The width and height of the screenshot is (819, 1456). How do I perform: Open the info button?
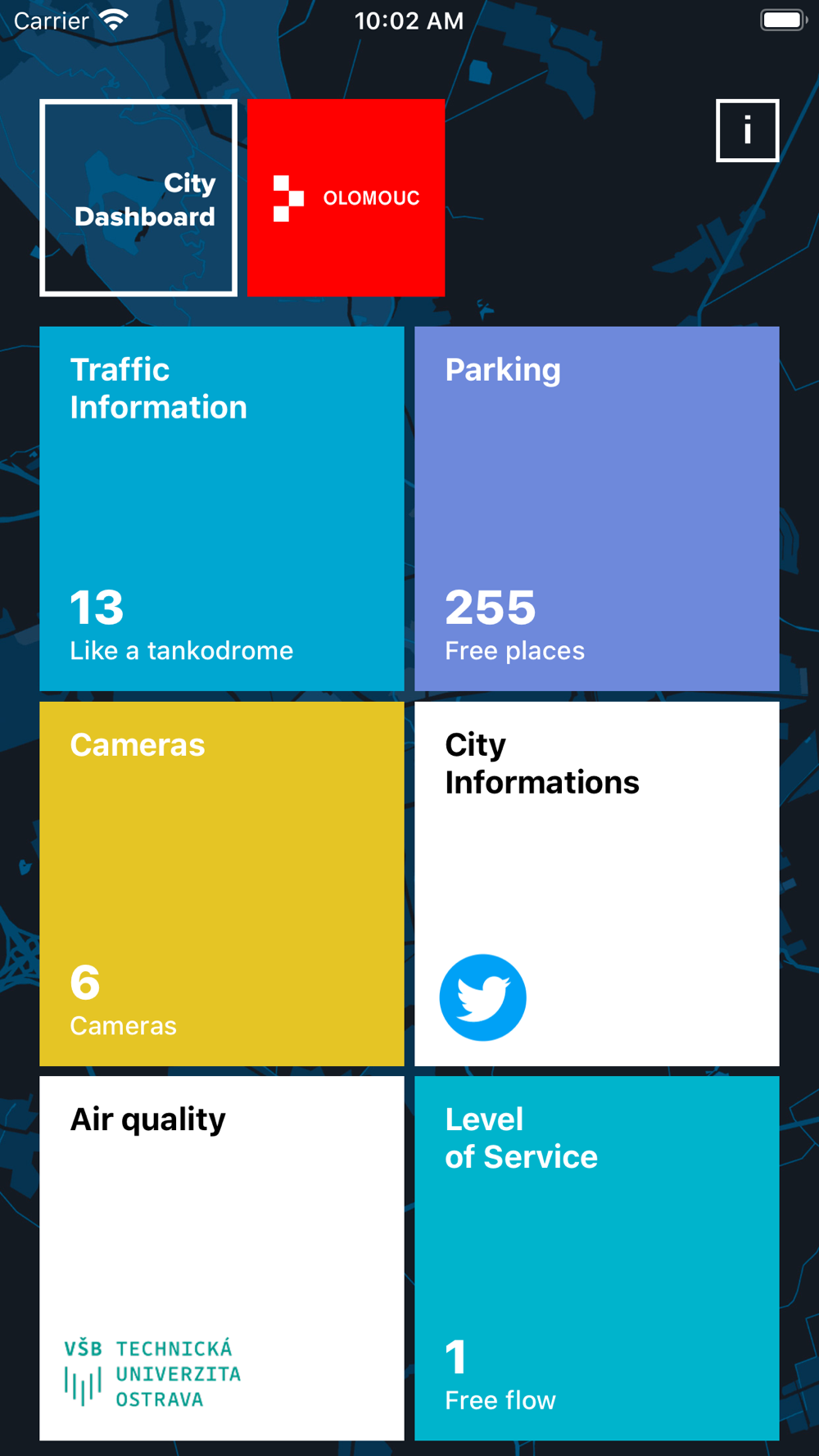pyautogui.click(x=747, y=131)
